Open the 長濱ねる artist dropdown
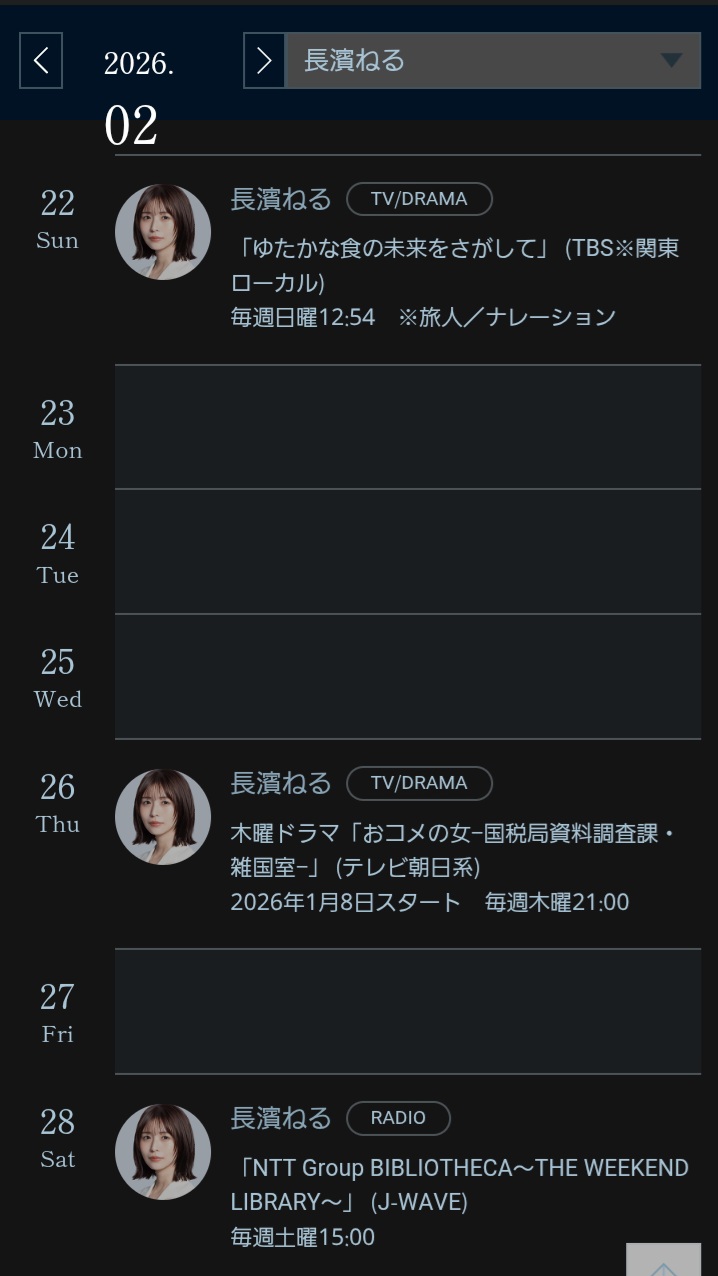 (x=493, y=61)
